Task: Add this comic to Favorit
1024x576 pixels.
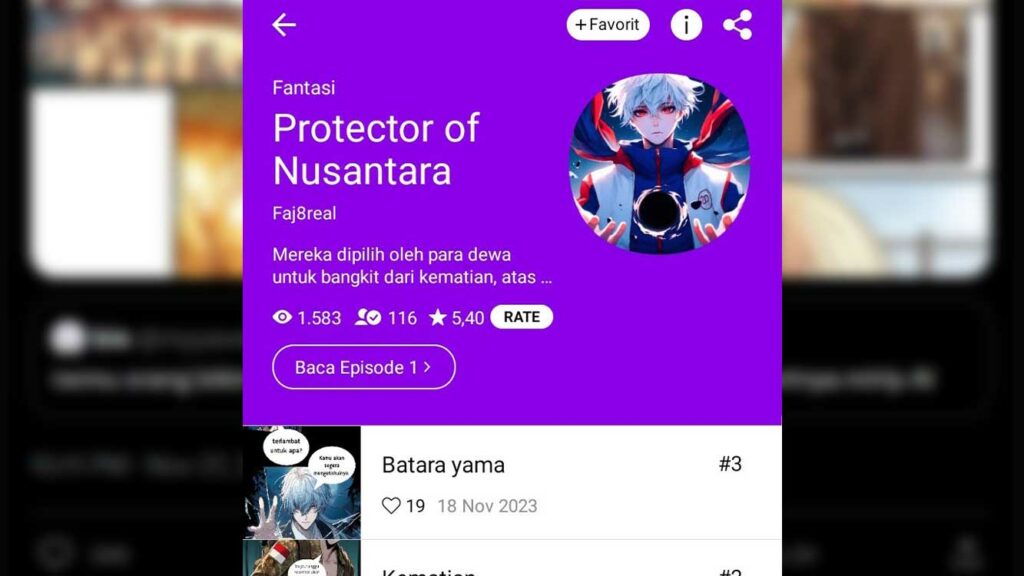Action: point(607,25)
